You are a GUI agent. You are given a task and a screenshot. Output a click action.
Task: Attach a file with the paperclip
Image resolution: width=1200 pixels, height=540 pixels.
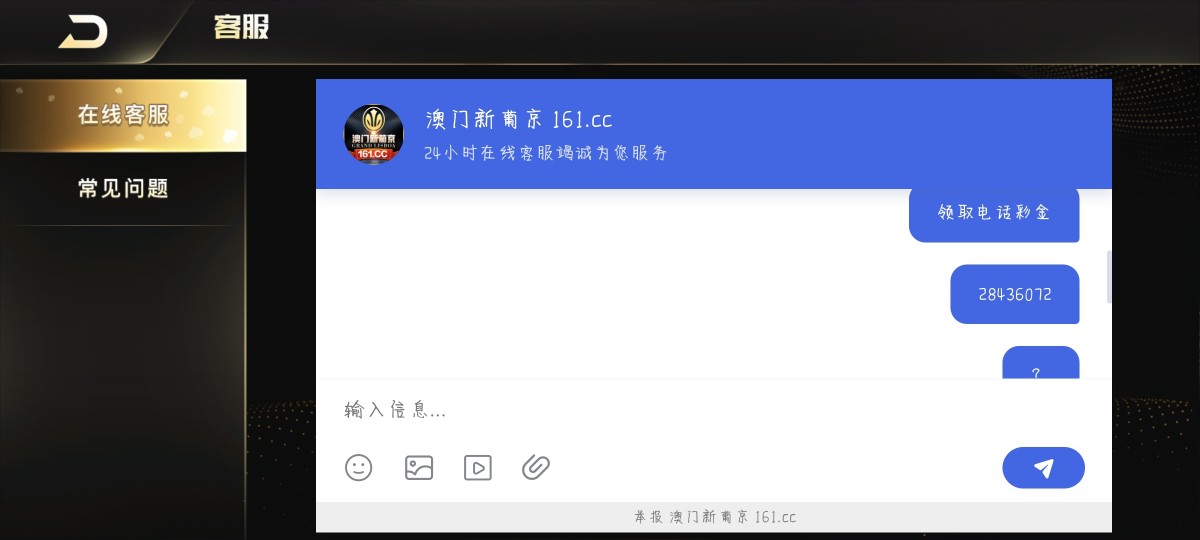537,467
